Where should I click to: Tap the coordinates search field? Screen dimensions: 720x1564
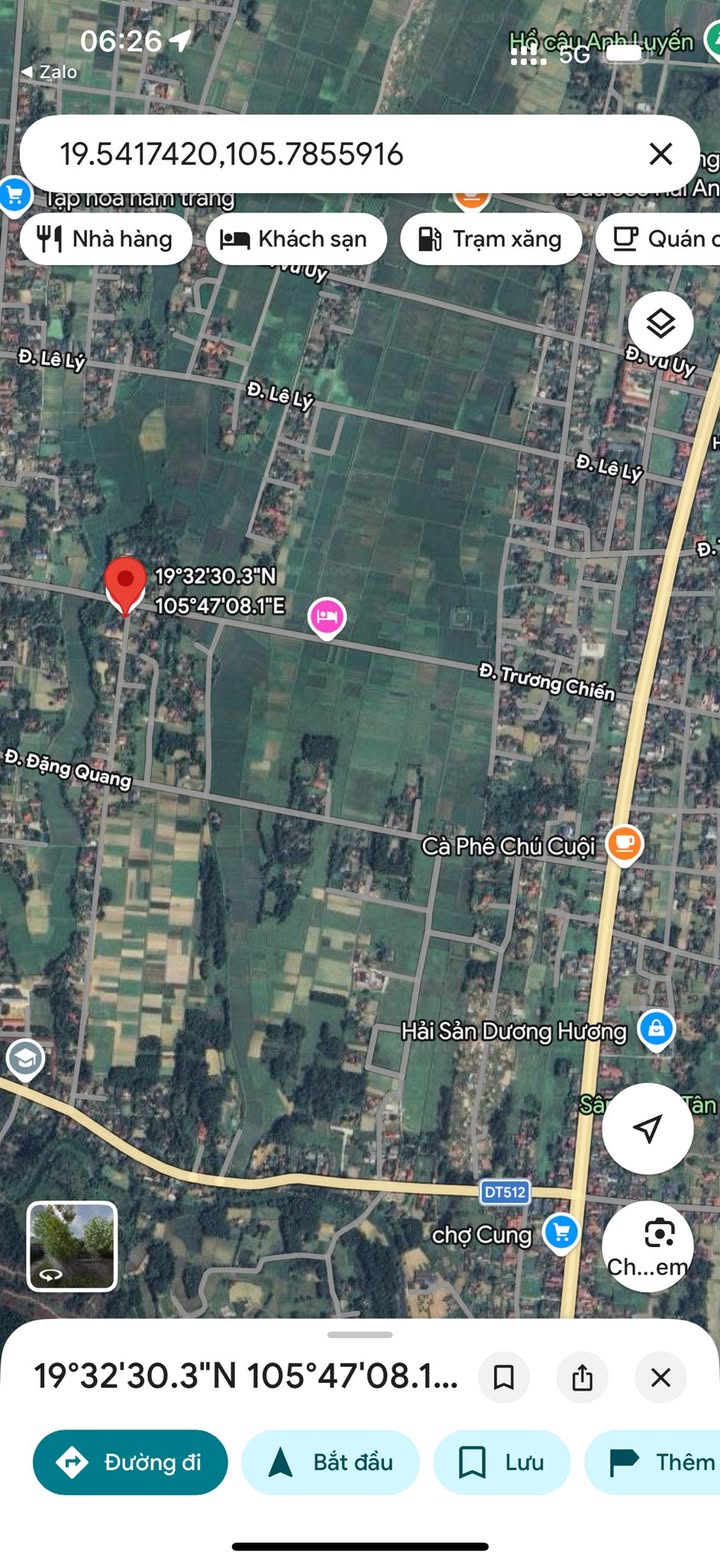point(330,154)
